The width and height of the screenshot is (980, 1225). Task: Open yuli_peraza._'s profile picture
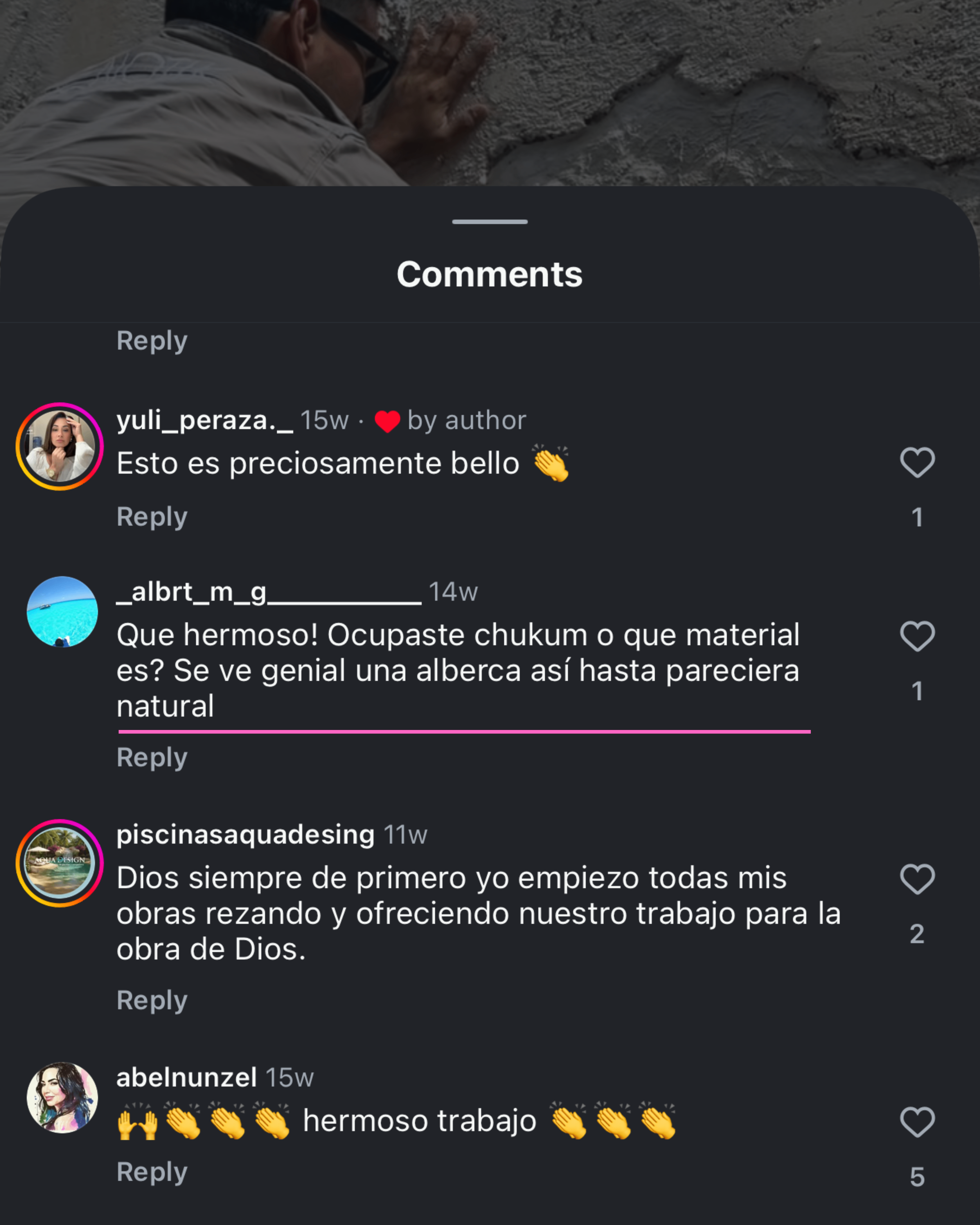coord(60,447)
